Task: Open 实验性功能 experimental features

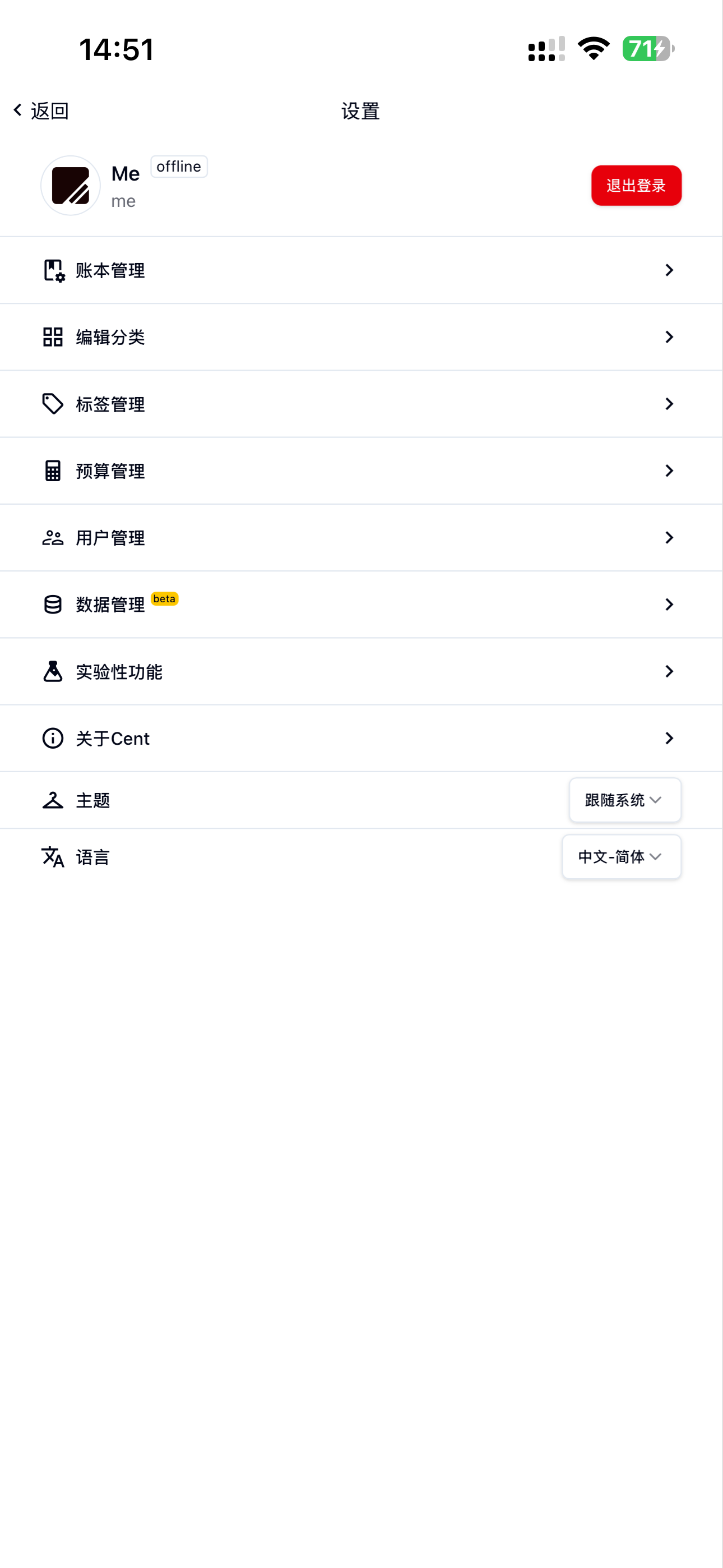Action: tap(360, 672)
